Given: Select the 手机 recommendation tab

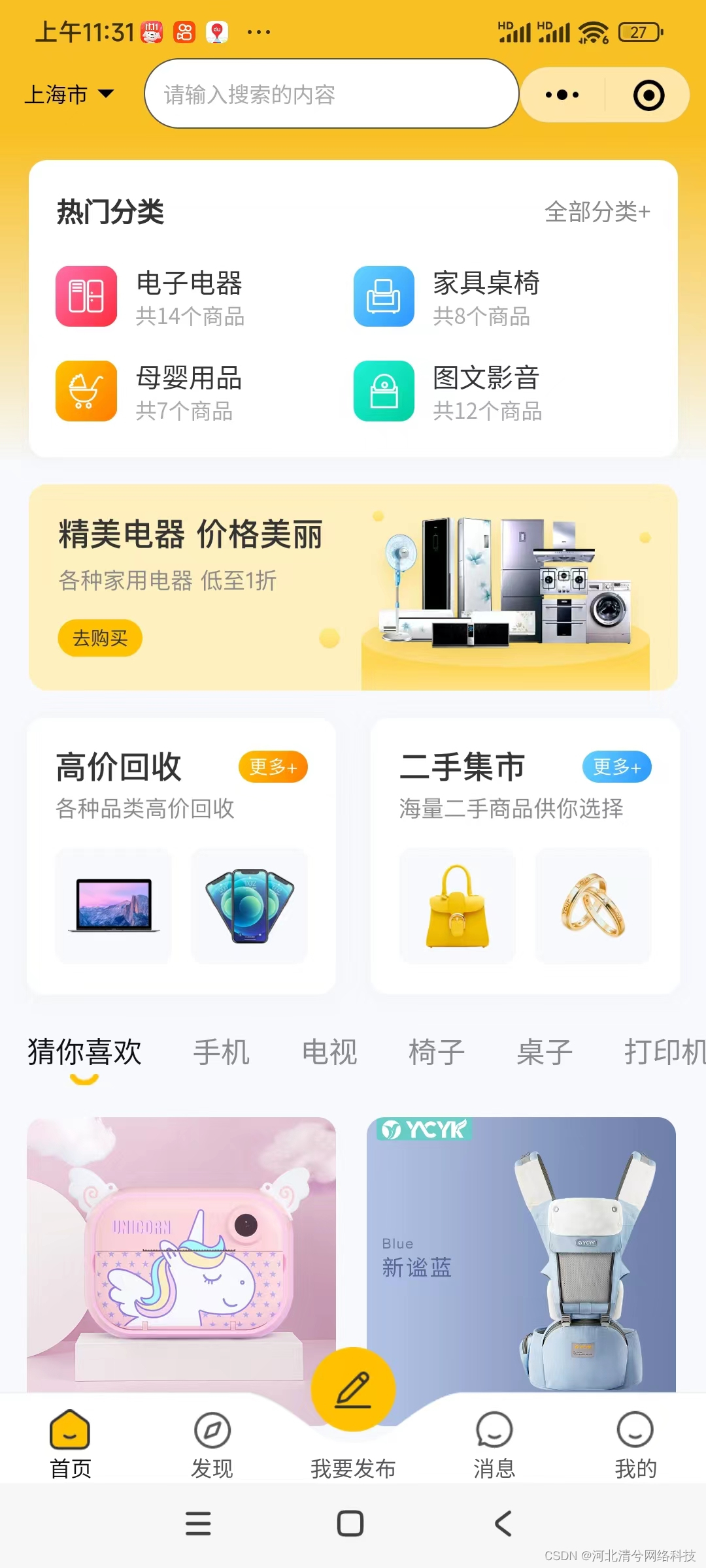Looking at the screenshot, I should tap(221, 1053).
